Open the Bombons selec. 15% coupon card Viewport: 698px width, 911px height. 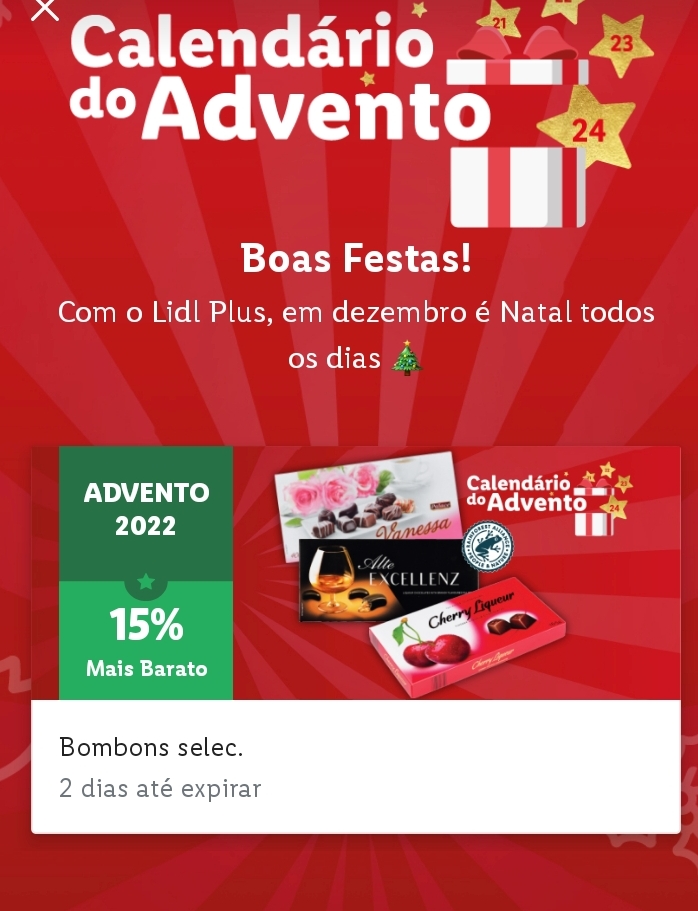click(x=355, y=638)
